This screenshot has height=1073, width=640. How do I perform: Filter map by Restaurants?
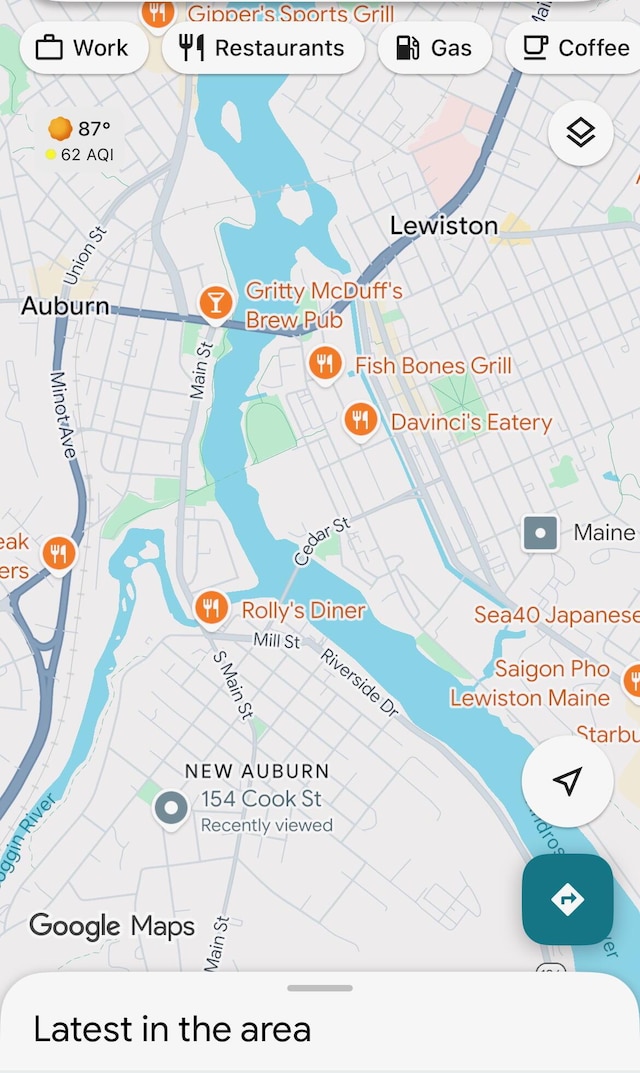[263, 48]
